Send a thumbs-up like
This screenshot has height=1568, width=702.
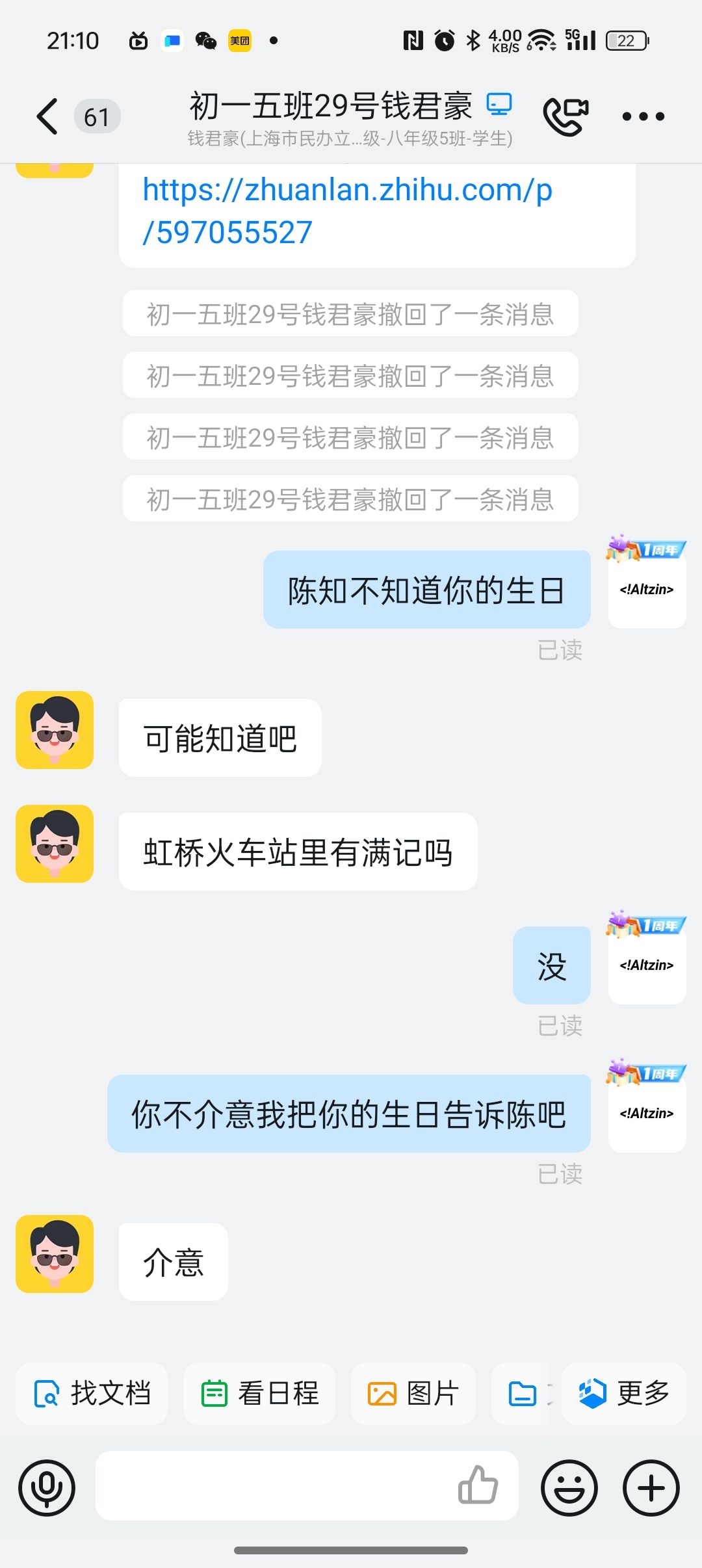[x=478, y=1486]
